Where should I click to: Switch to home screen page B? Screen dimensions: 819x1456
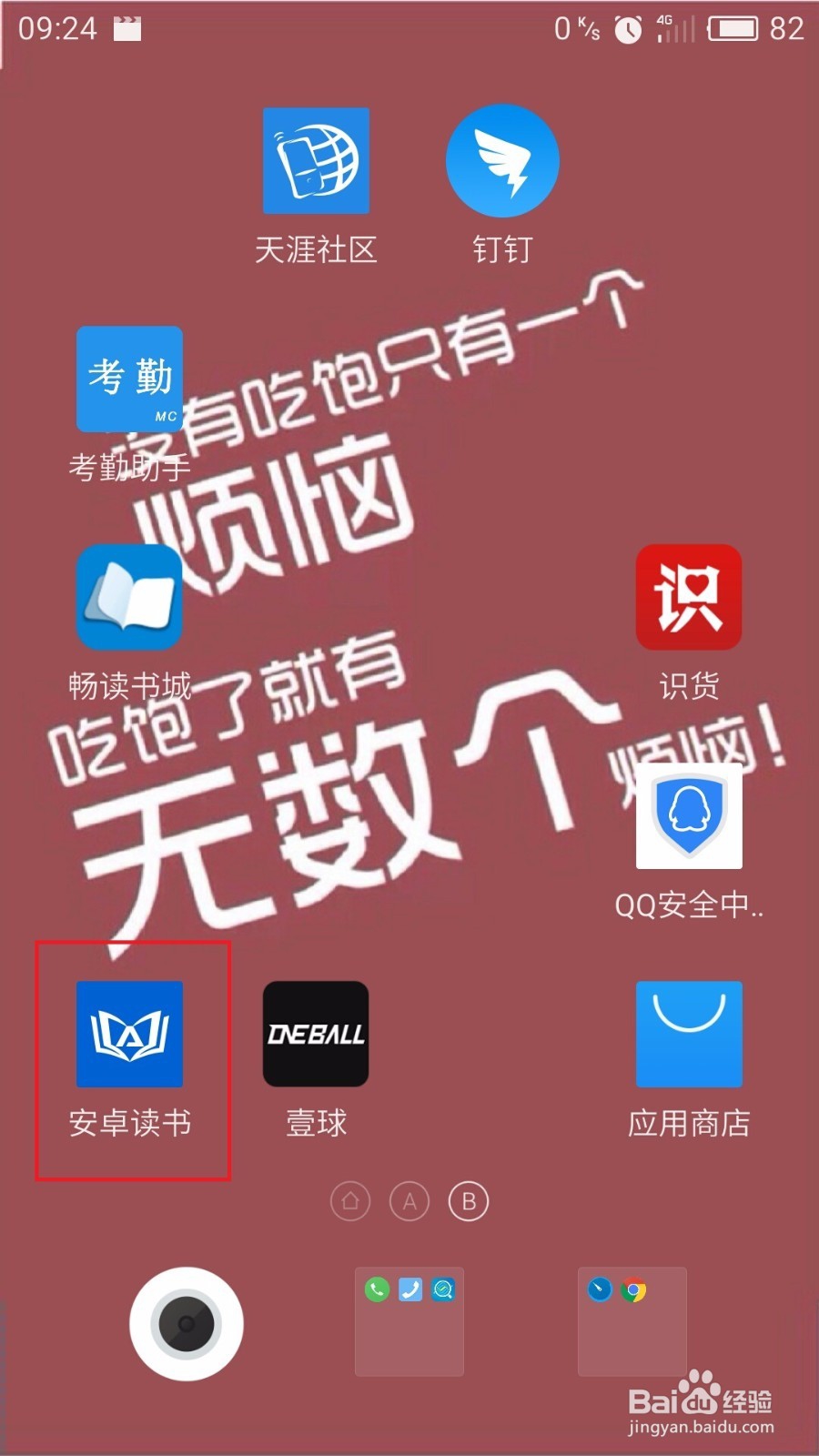pyautogui.click(x=467, y=1200)
